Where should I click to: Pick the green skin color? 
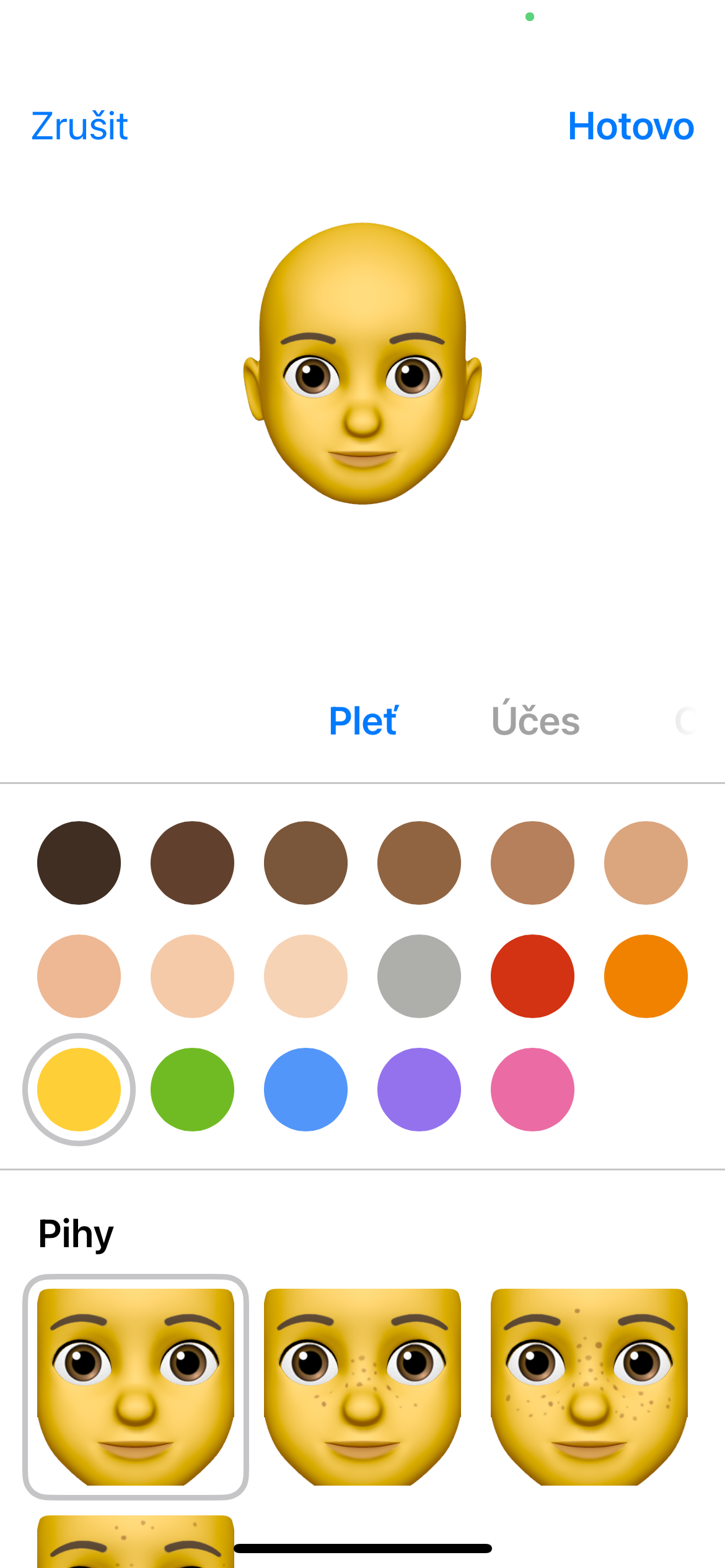(x=192, y=1089)
